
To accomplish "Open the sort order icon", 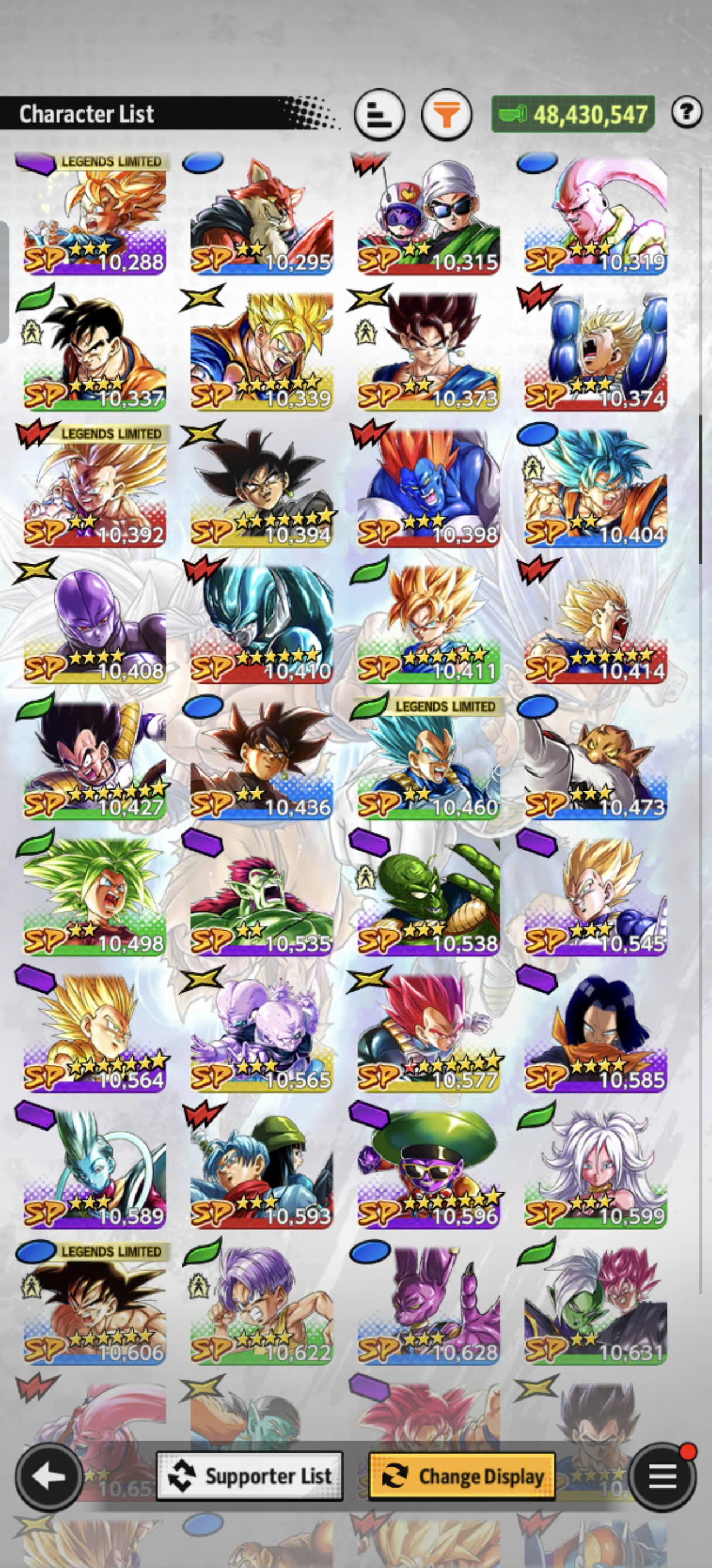I will (x=379, y=114).
